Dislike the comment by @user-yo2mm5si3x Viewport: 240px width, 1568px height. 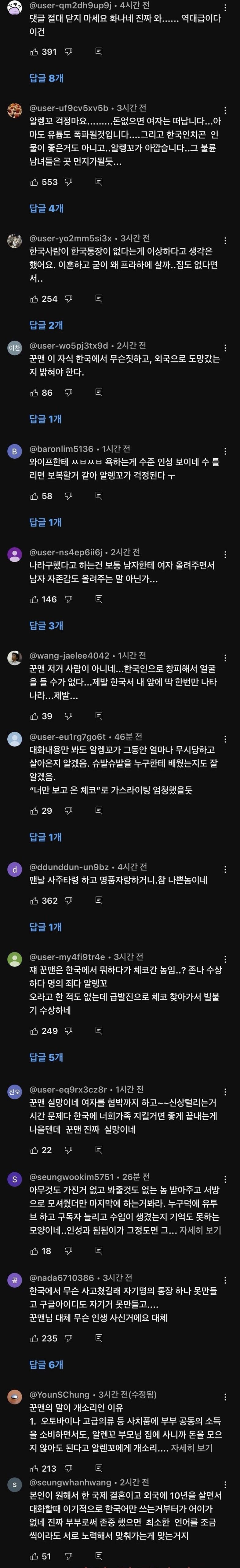click(69, 298)
